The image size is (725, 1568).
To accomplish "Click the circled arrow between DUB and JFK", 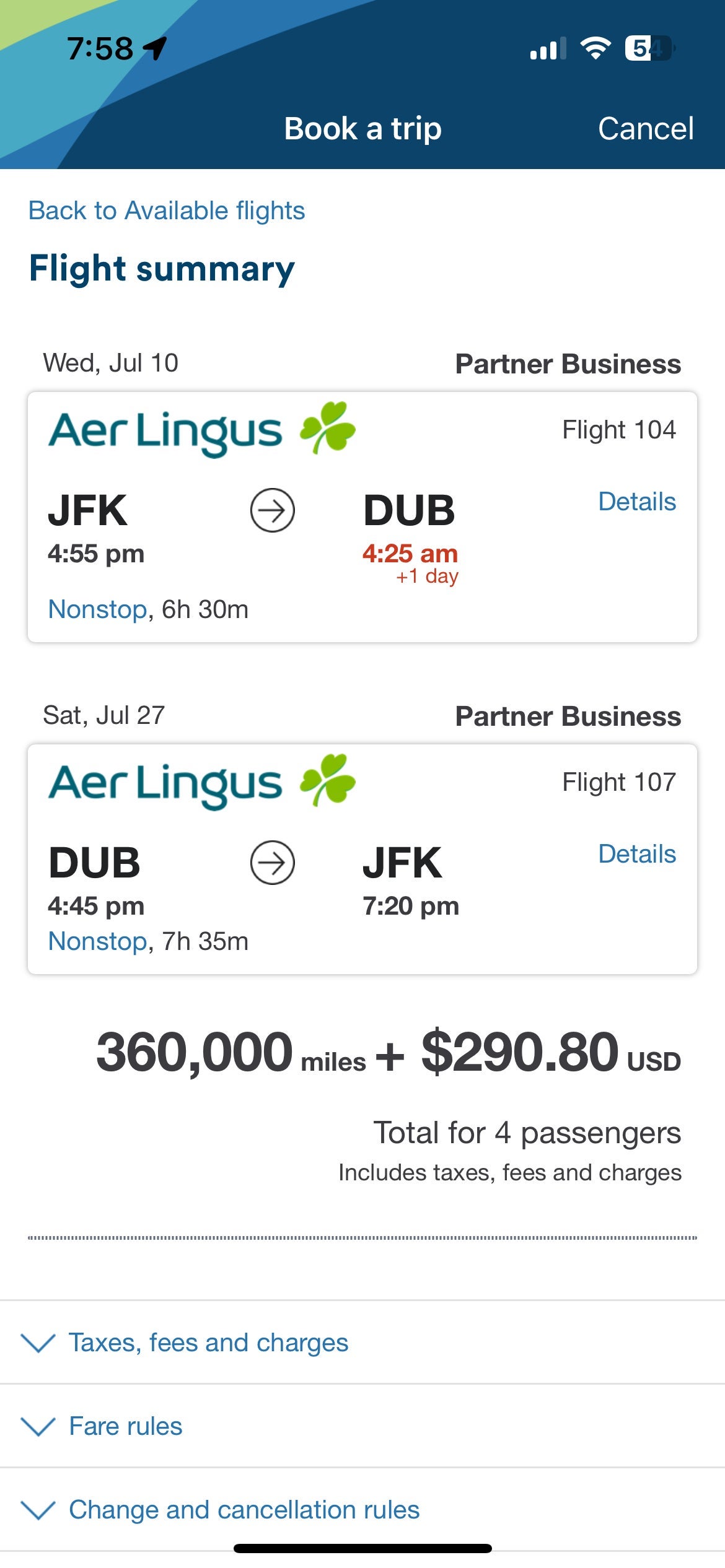I will click(273, 861).
